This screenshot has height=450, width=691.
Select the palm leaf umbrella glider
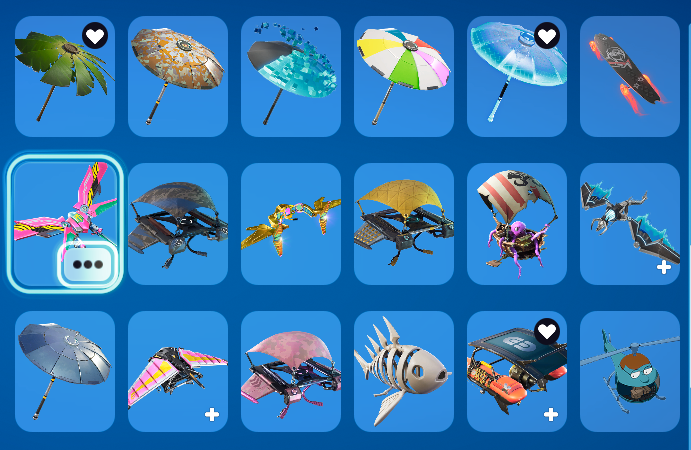[x=65, y=76]
